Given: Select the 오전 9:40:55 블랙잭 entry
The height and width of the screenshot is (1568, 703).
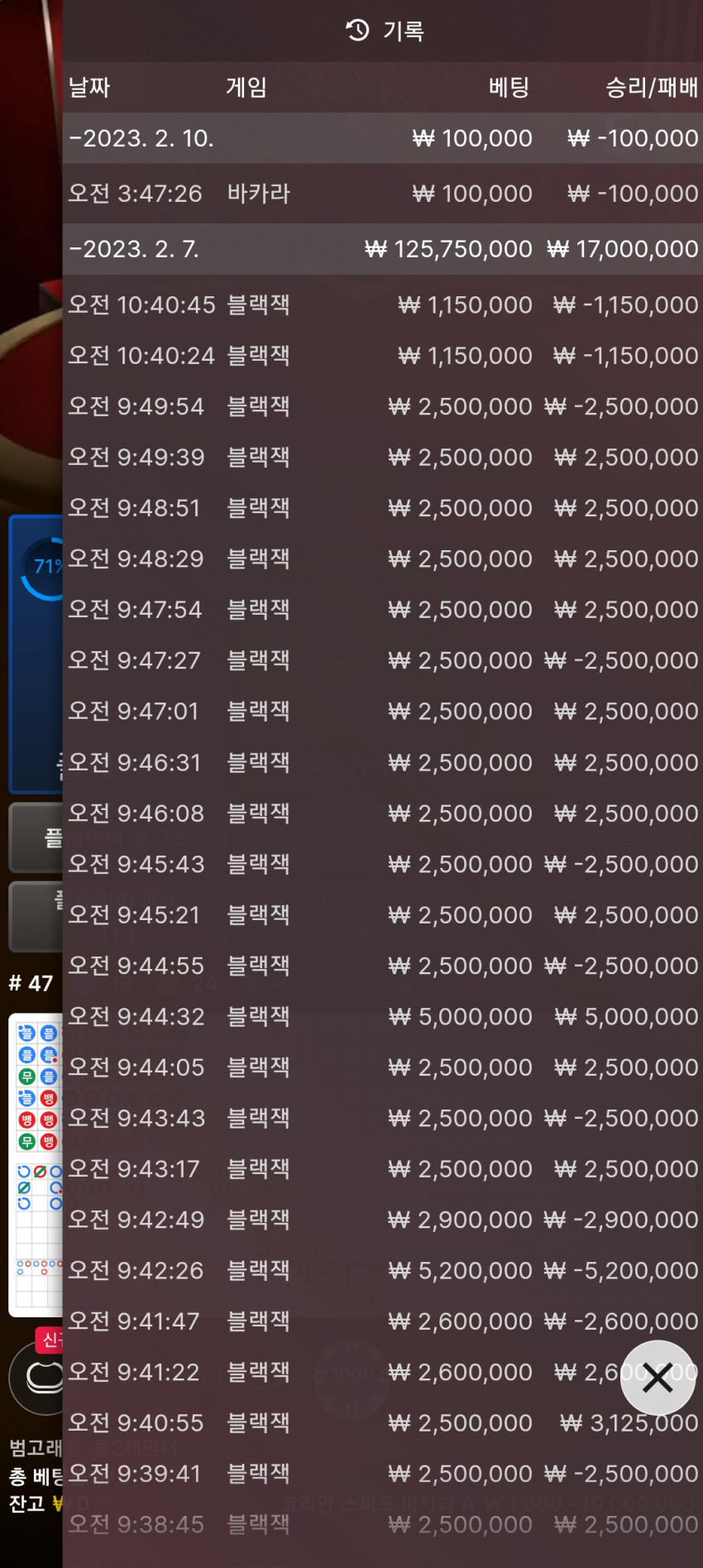Looking at the screenshot, I should 383,1422.
